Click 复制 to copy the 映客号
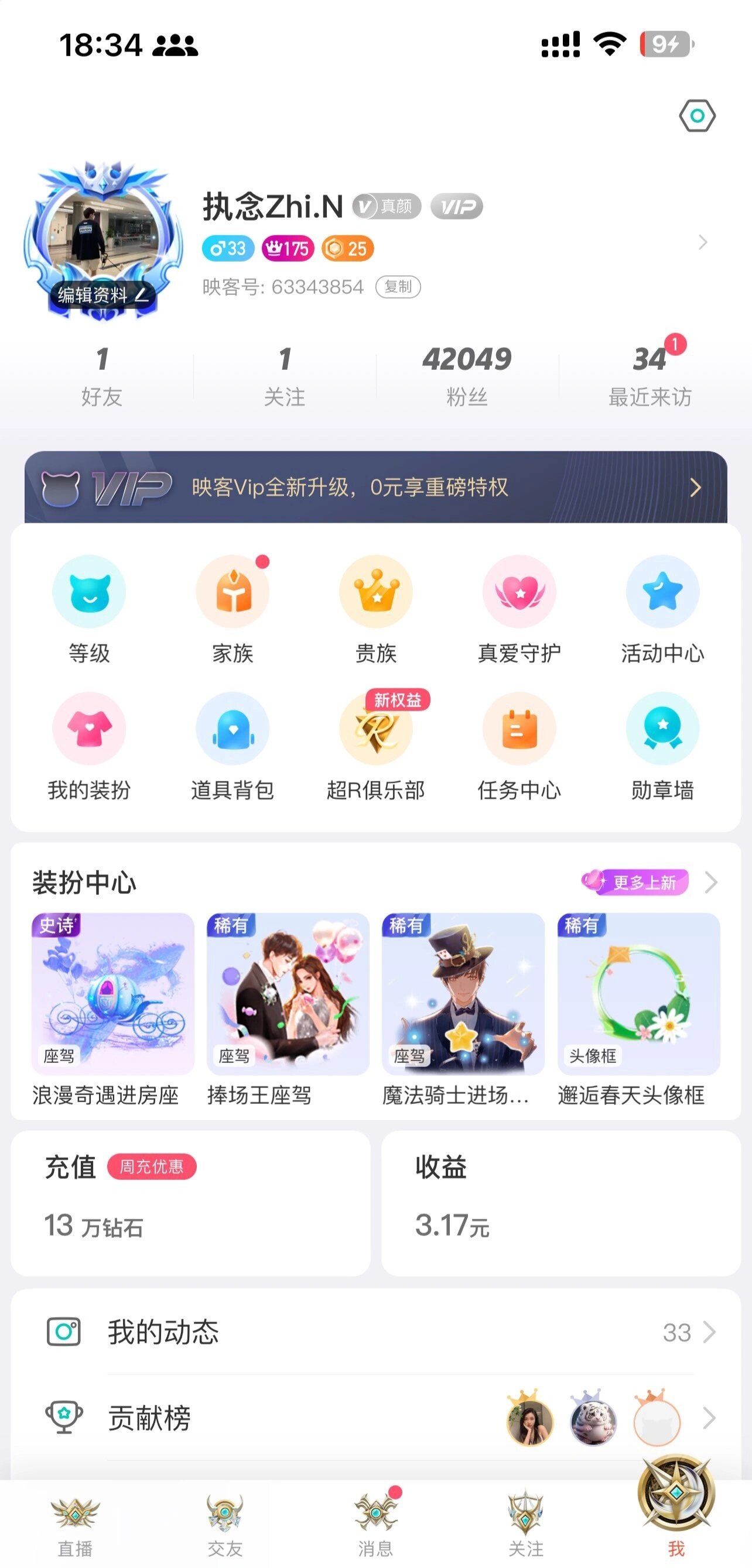 click(x=399, y=289)
